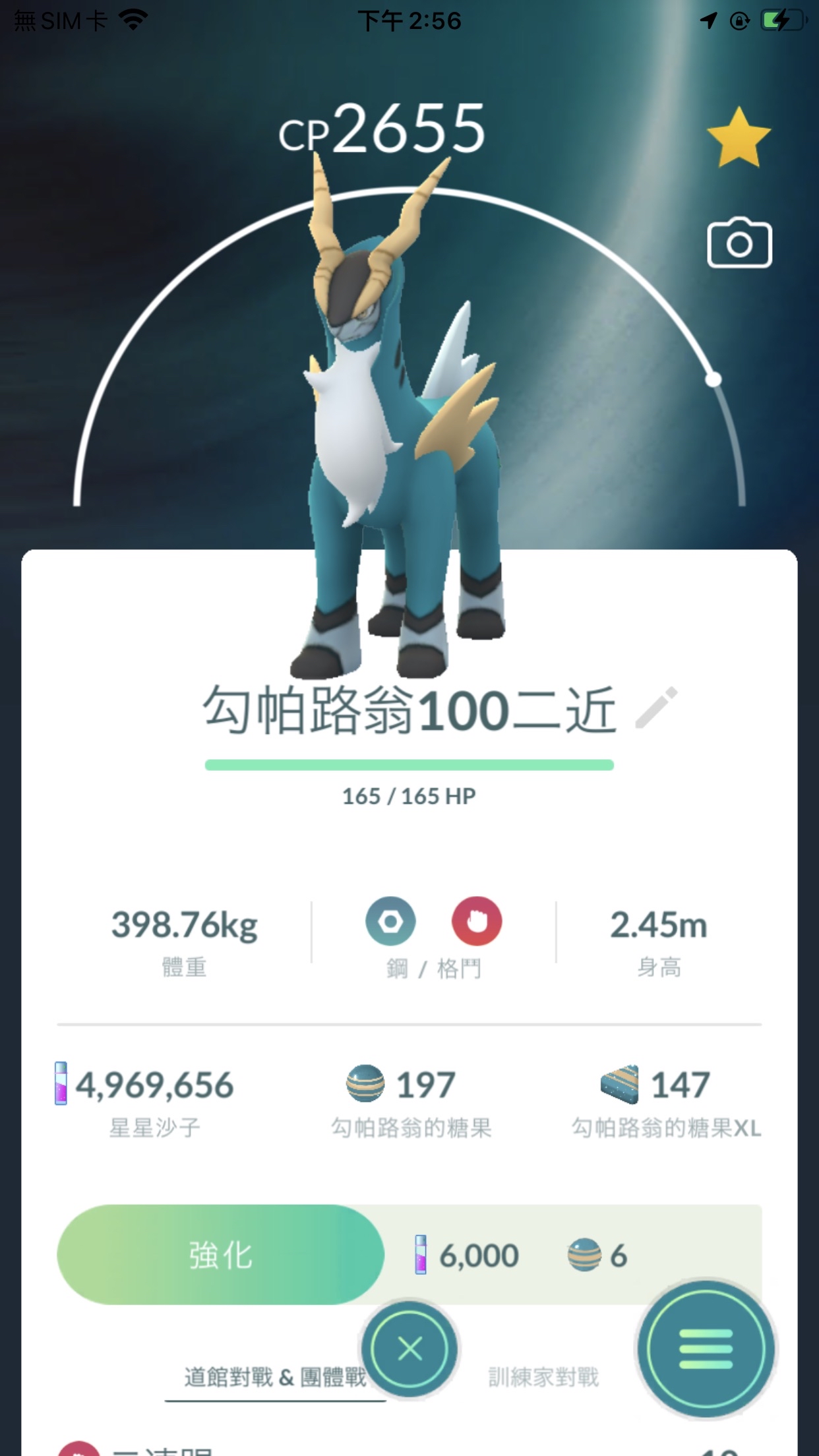Edit the Pokémon nickname with pencil icon
The image size is (819, 1456).
[x=656, y=708]
